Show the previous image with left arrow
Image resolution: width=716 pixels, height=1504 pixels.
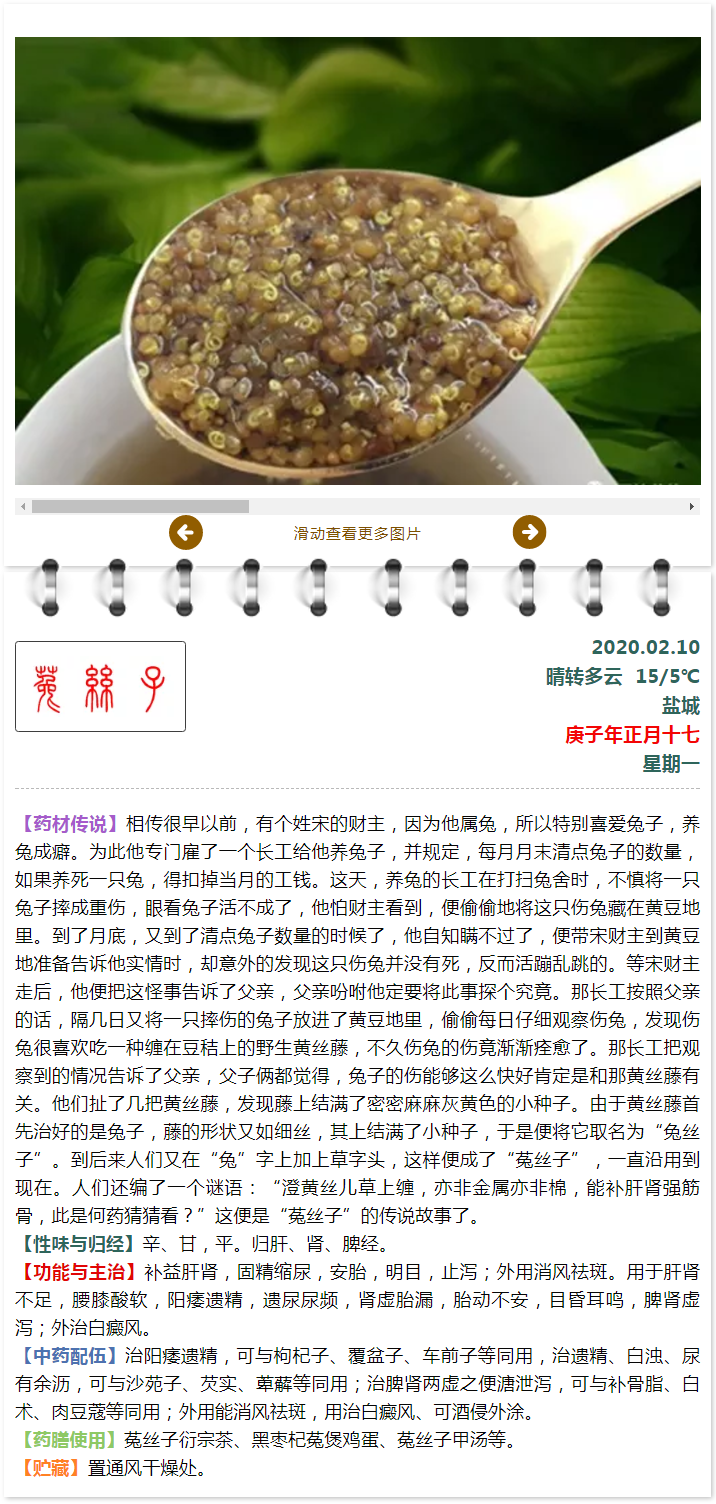186,533
